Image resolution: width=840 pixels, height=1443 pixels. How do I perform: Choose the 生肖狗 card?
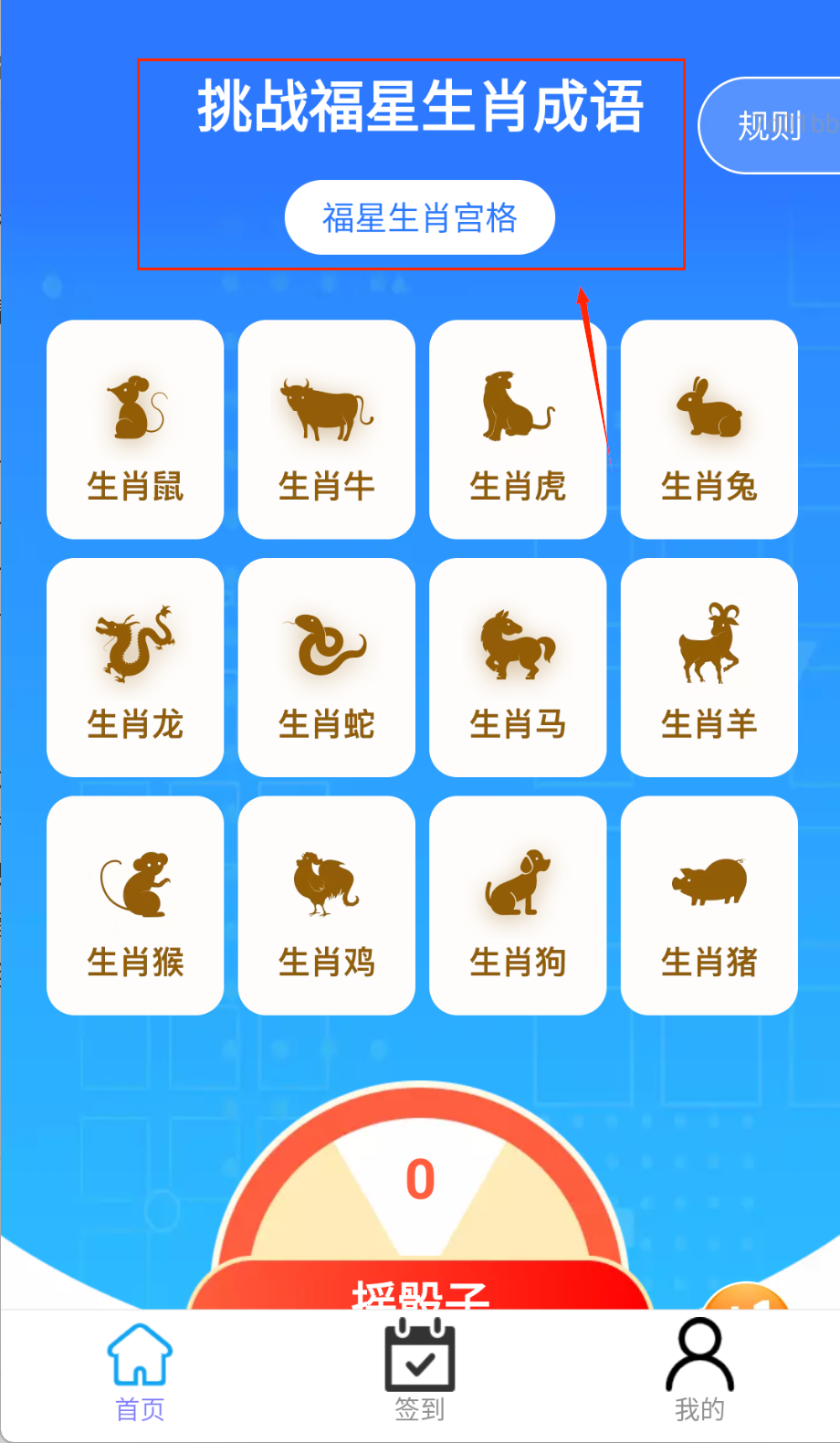(518, 905)
